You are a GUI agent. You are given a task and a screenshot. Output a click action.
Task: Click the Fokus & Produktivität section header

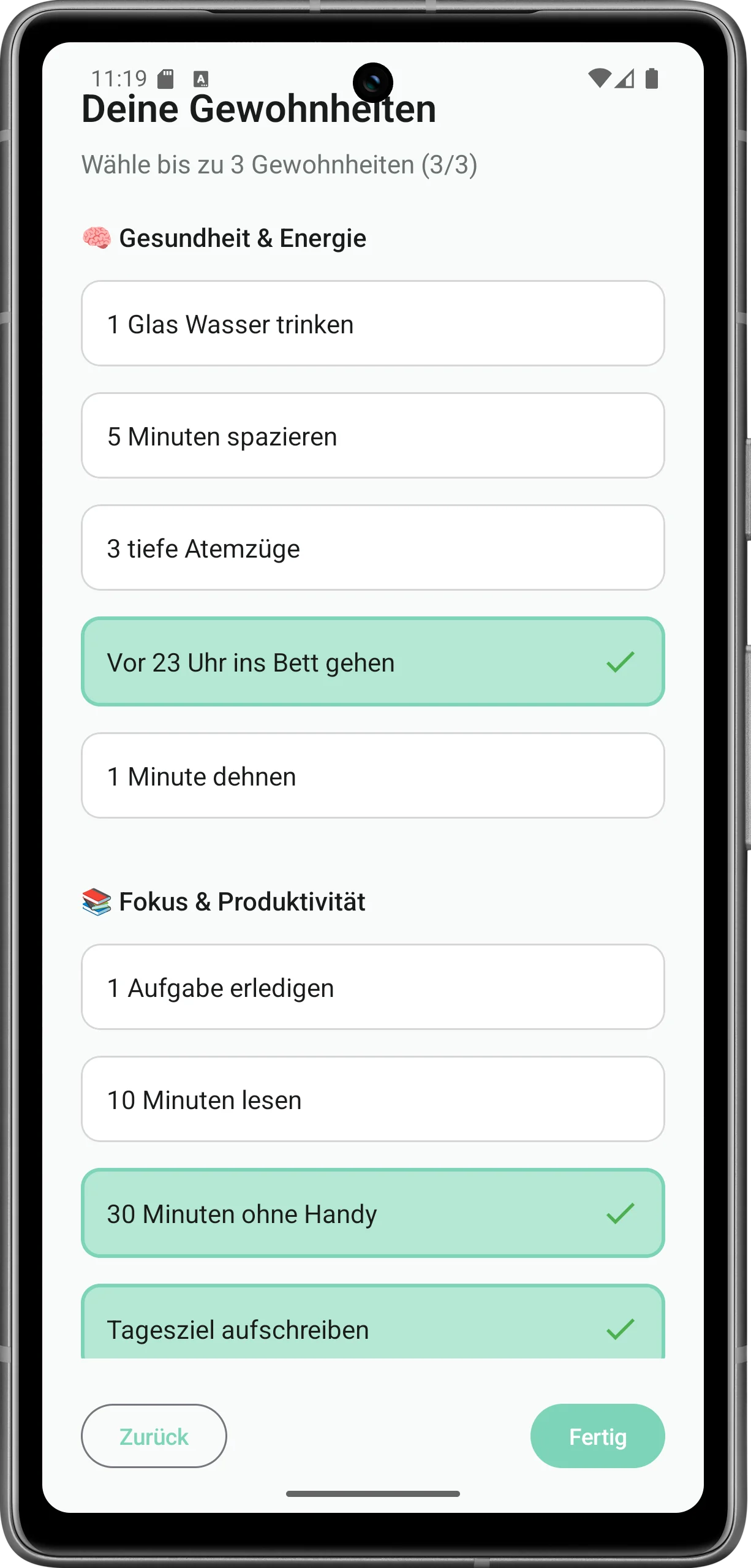(241, 901)
